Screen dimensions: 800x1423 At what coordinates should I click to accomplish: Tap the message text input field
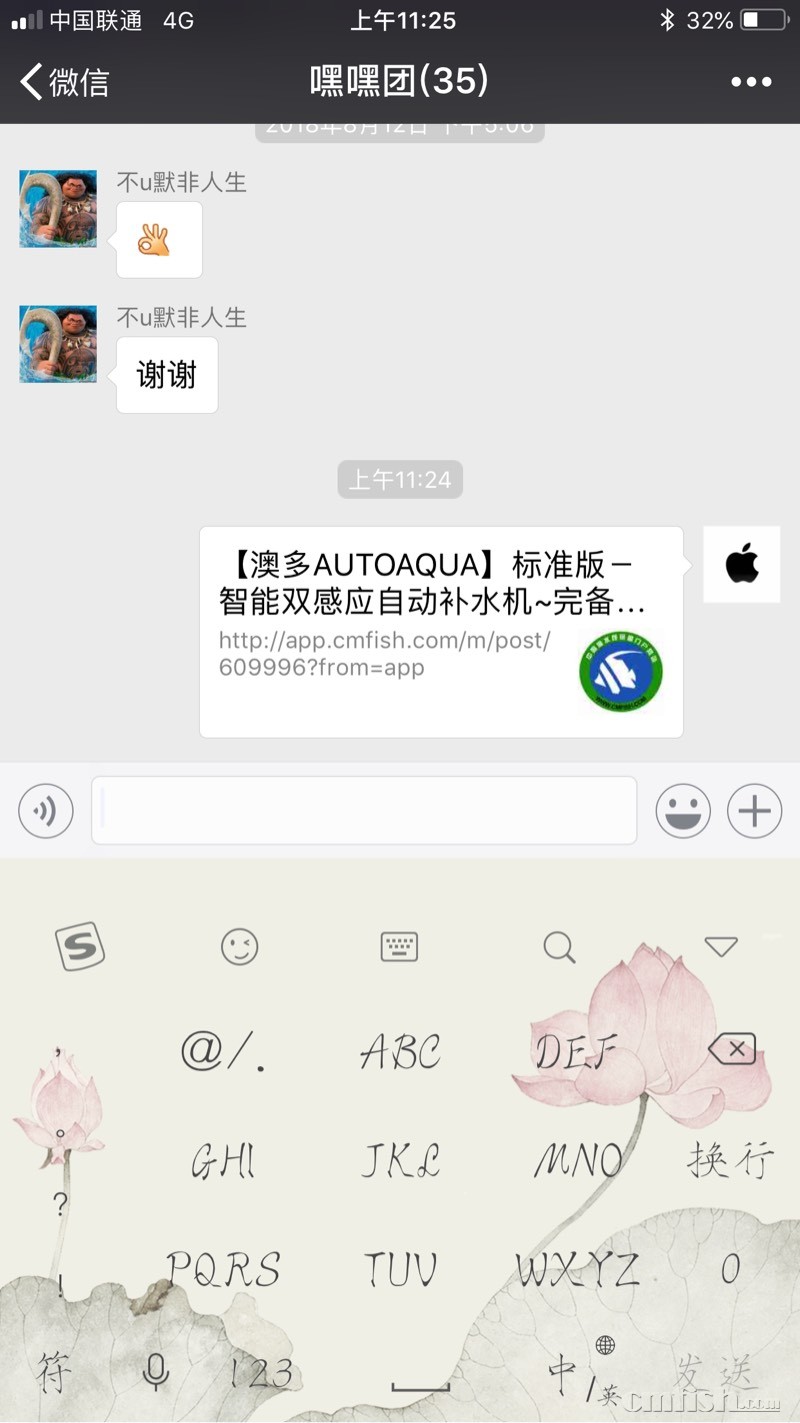(x=364, y=810)
